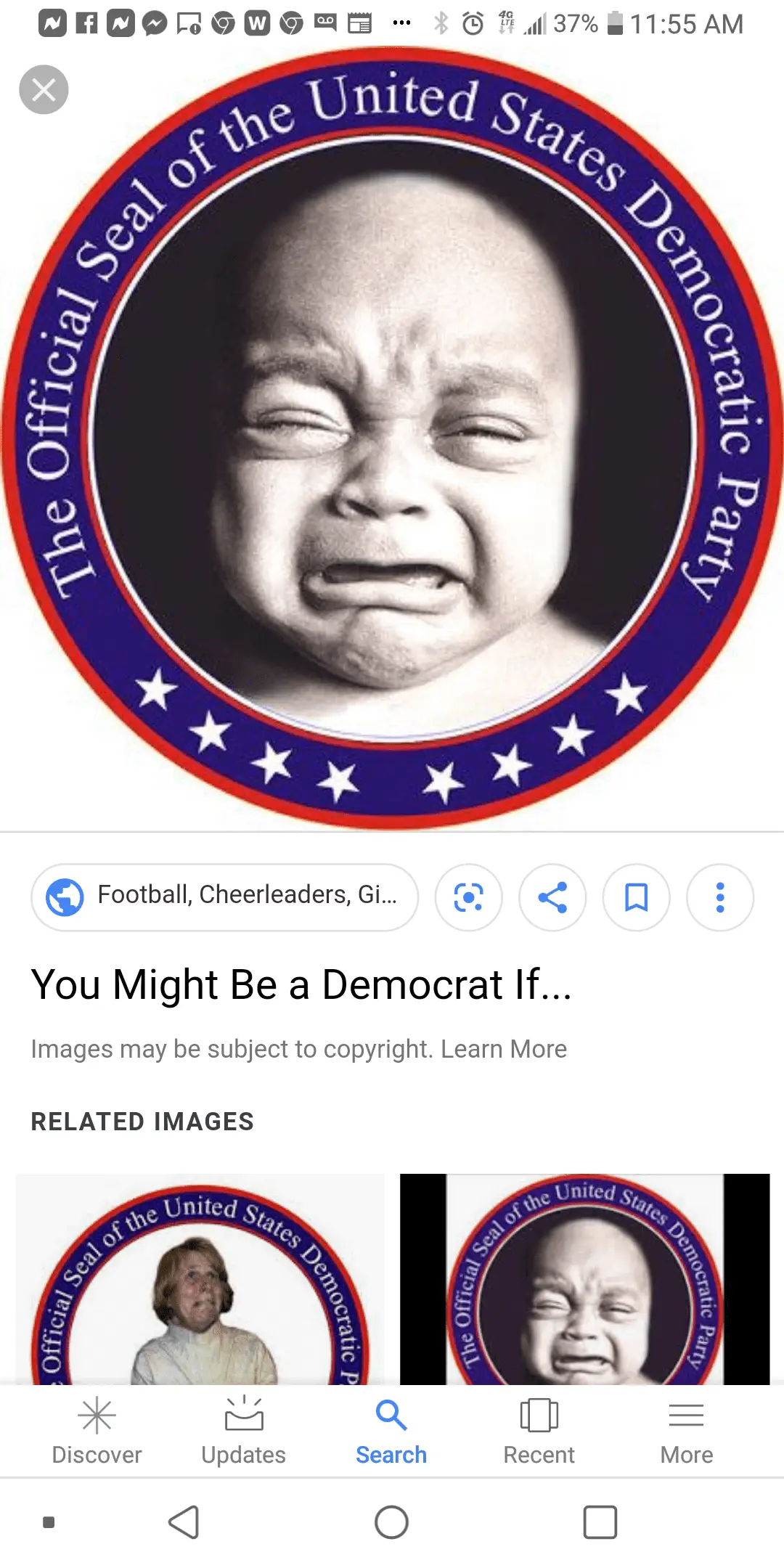
Task: Open the three-dot overflow menu
Action: (x=720, y=897)
